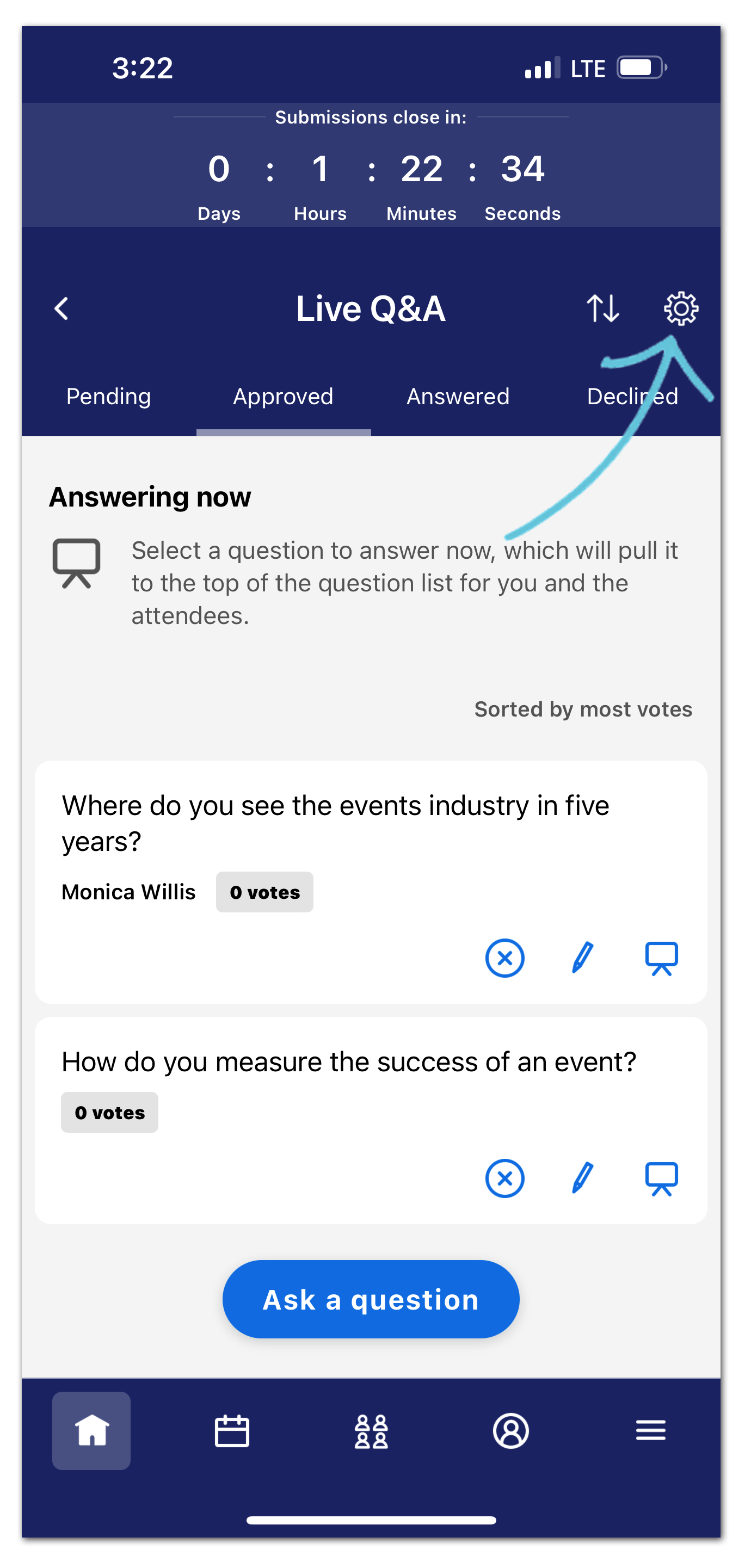The image size is (751, 1568).
Task: Open the calendar schedule tab
Action: tap(231, 1430)
